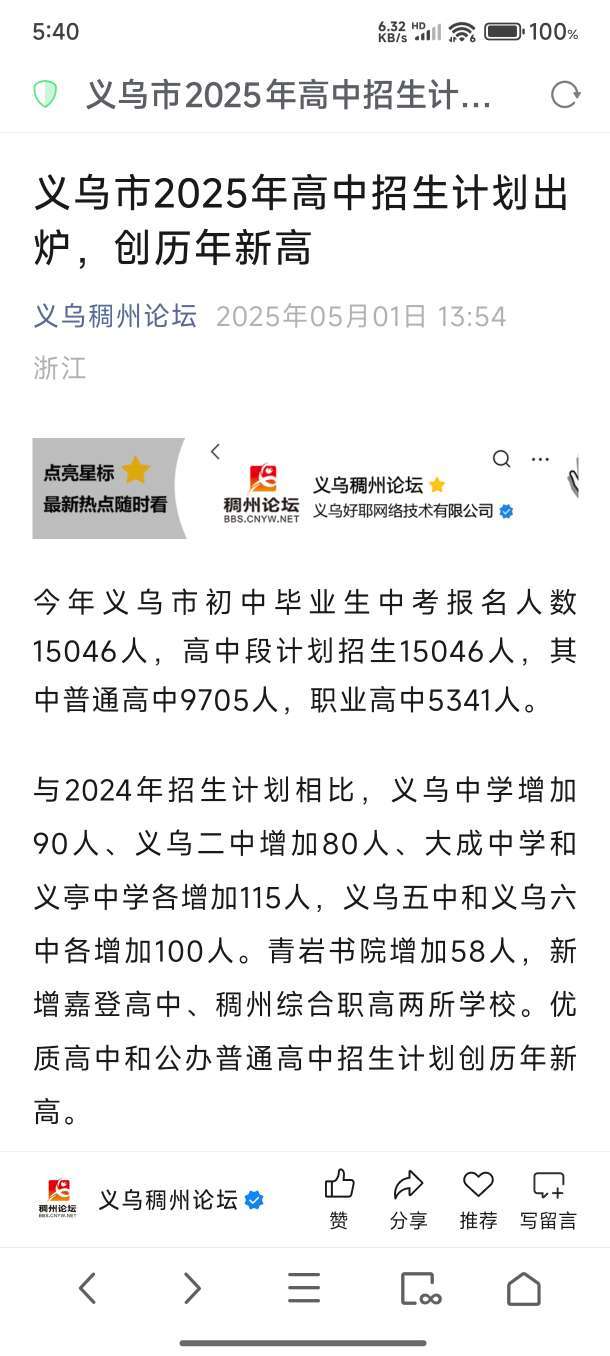The width and height of the screenshot is (610, 1356).
Task: Reload the page with the refresh icon
Action: [x=565, y=95]
